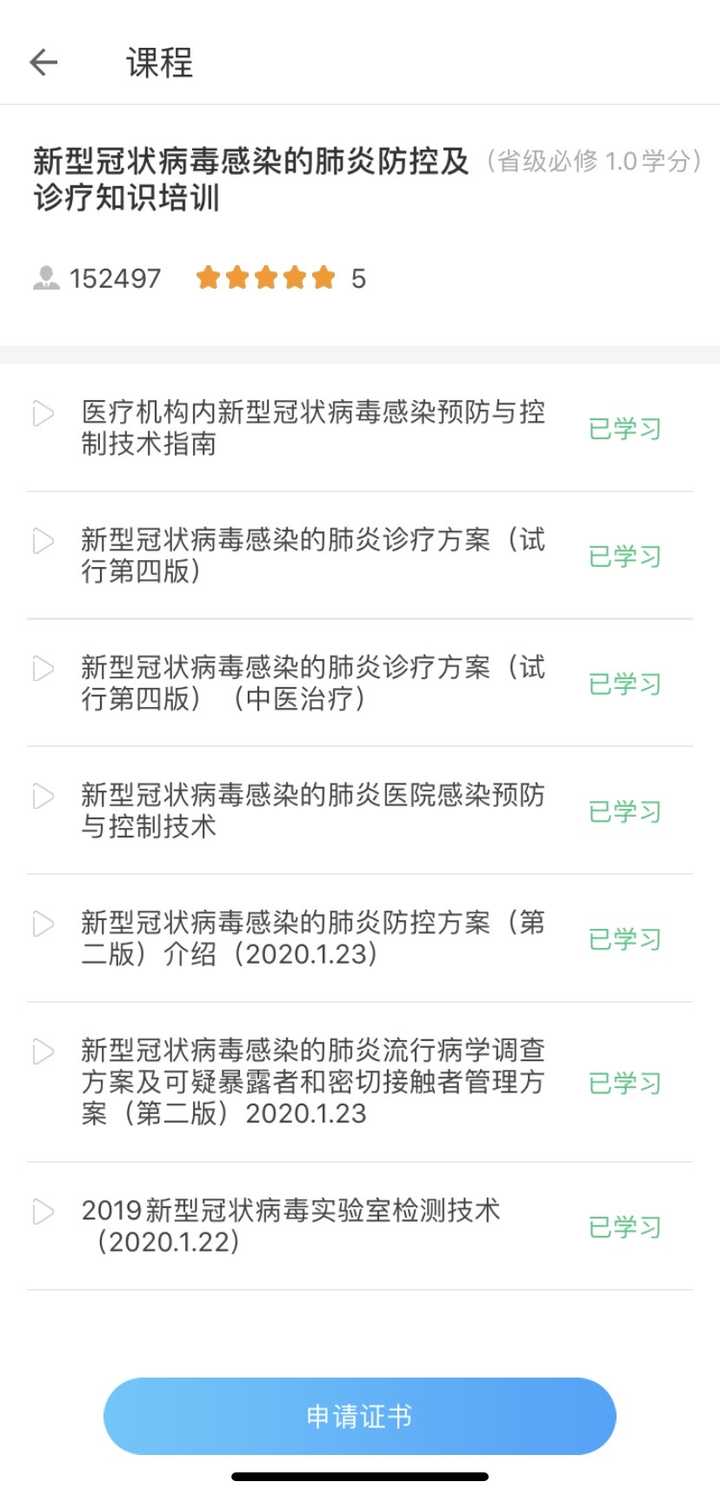Open lesson 医疗机构内新型冠状病毒感染预防与控制技术指南
The image size is (720, 1495).
pos(313,428)
